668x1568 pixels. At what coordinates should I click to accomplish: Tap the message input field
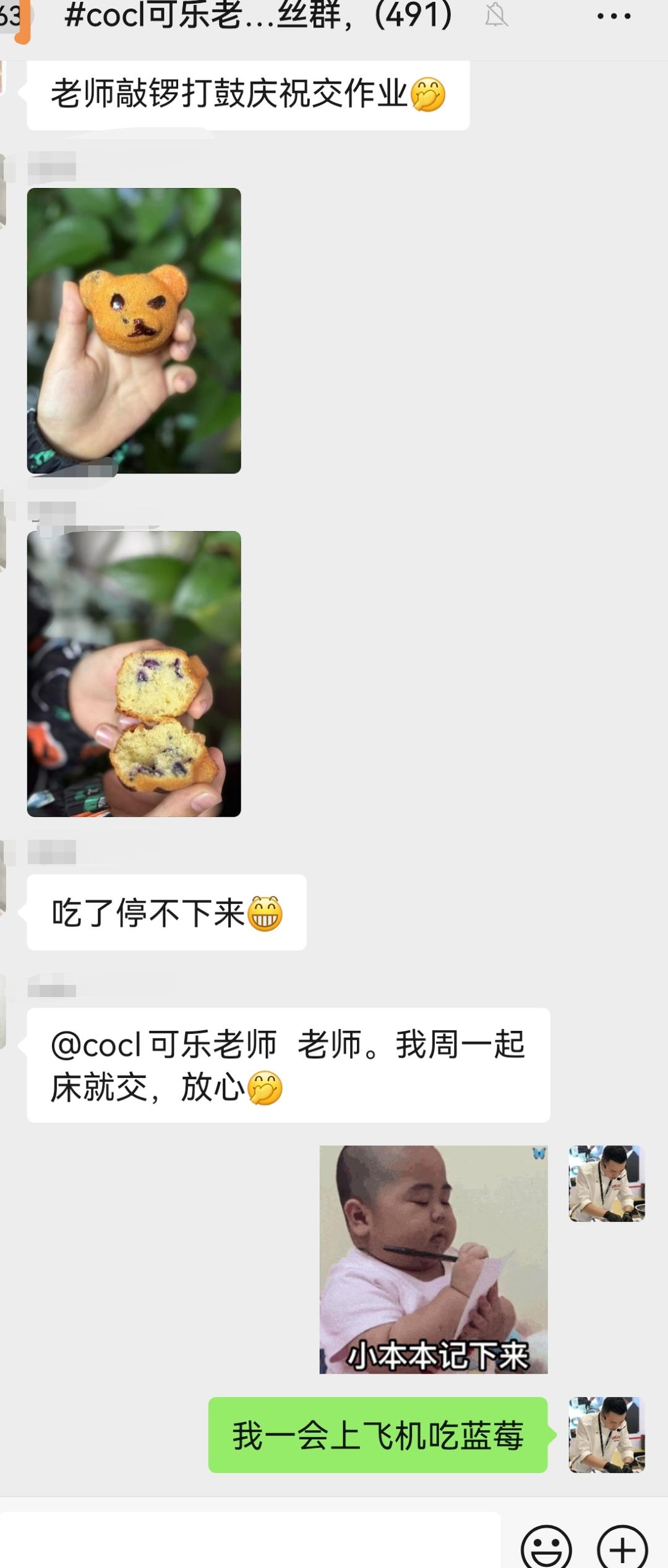250,1540
